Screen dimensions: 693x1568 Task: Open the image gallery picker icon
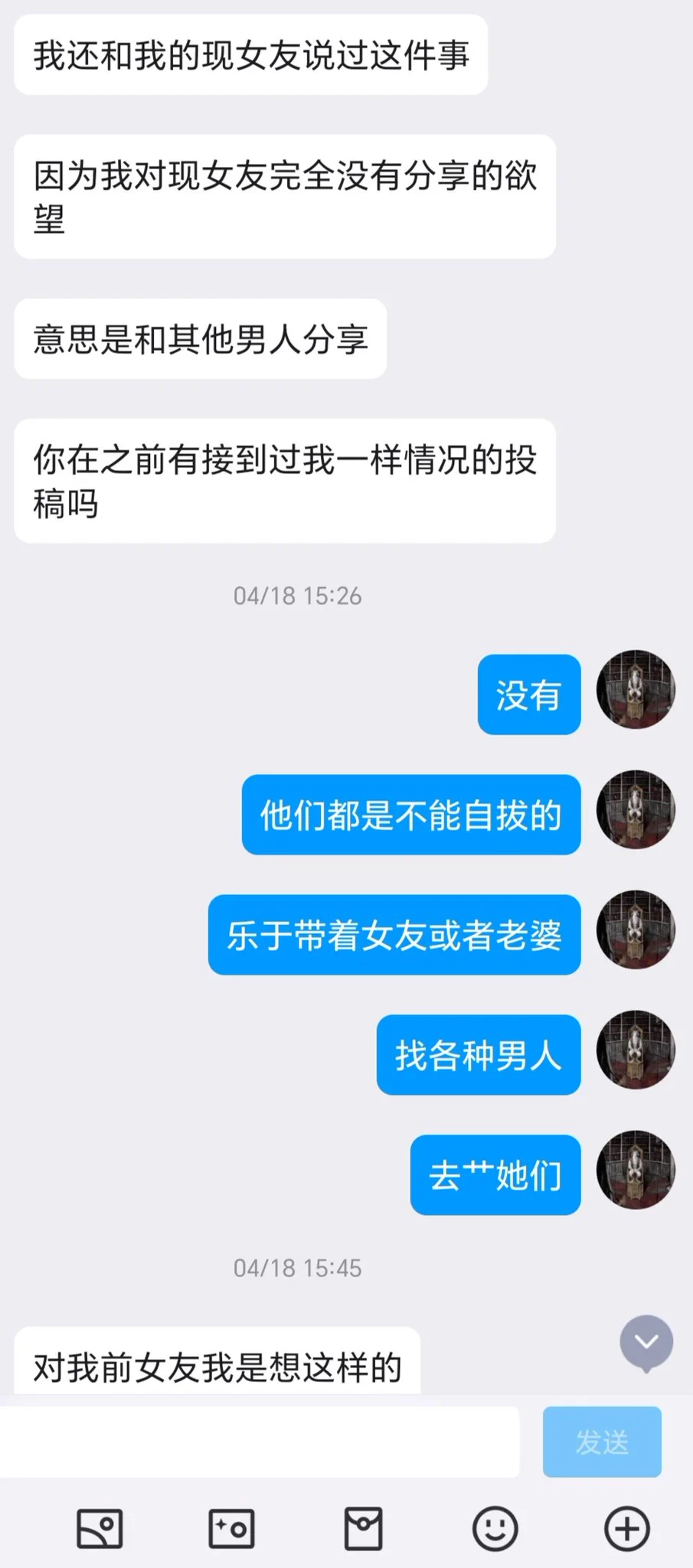[100, 1529]
